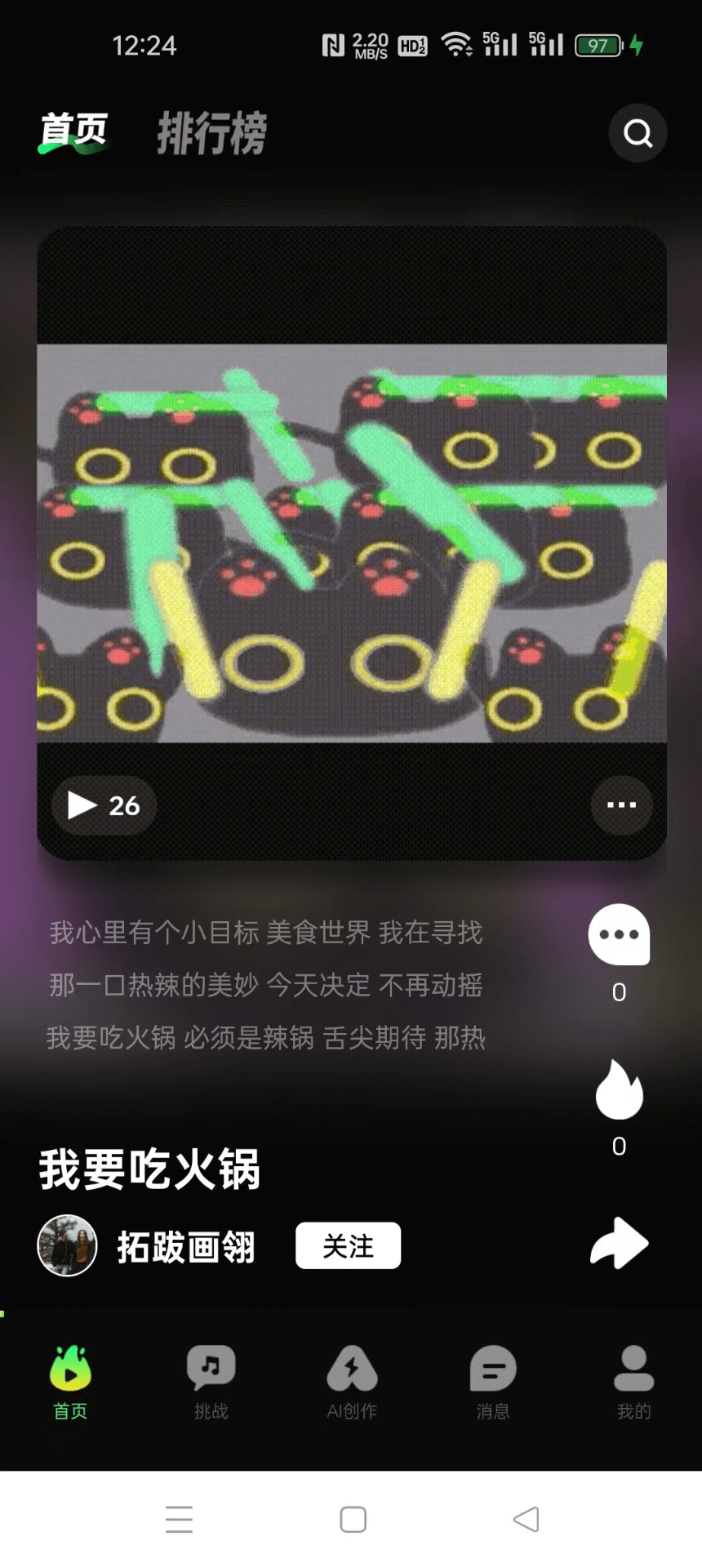Screen dimensions: 702x1568
Task: Play the song showing 26 plays
Action: [x=103, y=805]
